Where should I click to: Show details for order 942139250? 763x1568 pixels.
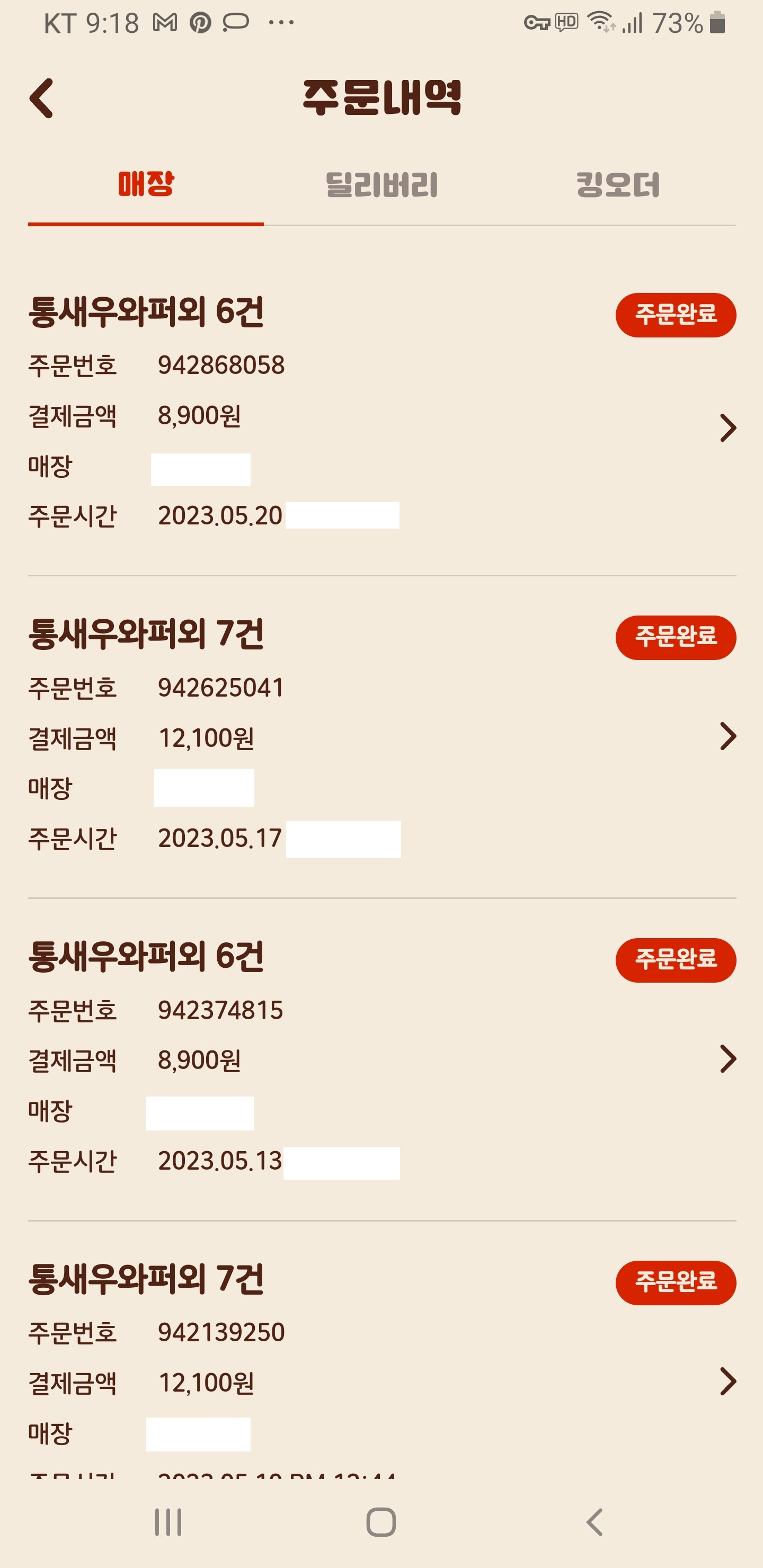727,1381
